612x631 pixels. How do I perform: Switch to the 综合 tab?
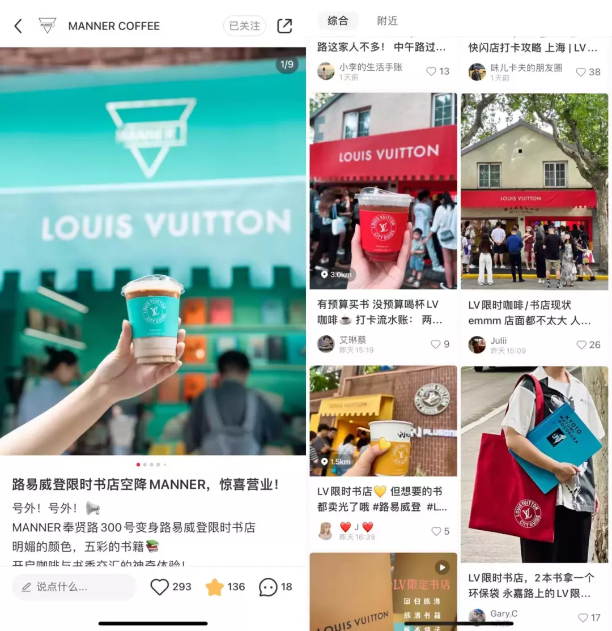click(337, 20)
